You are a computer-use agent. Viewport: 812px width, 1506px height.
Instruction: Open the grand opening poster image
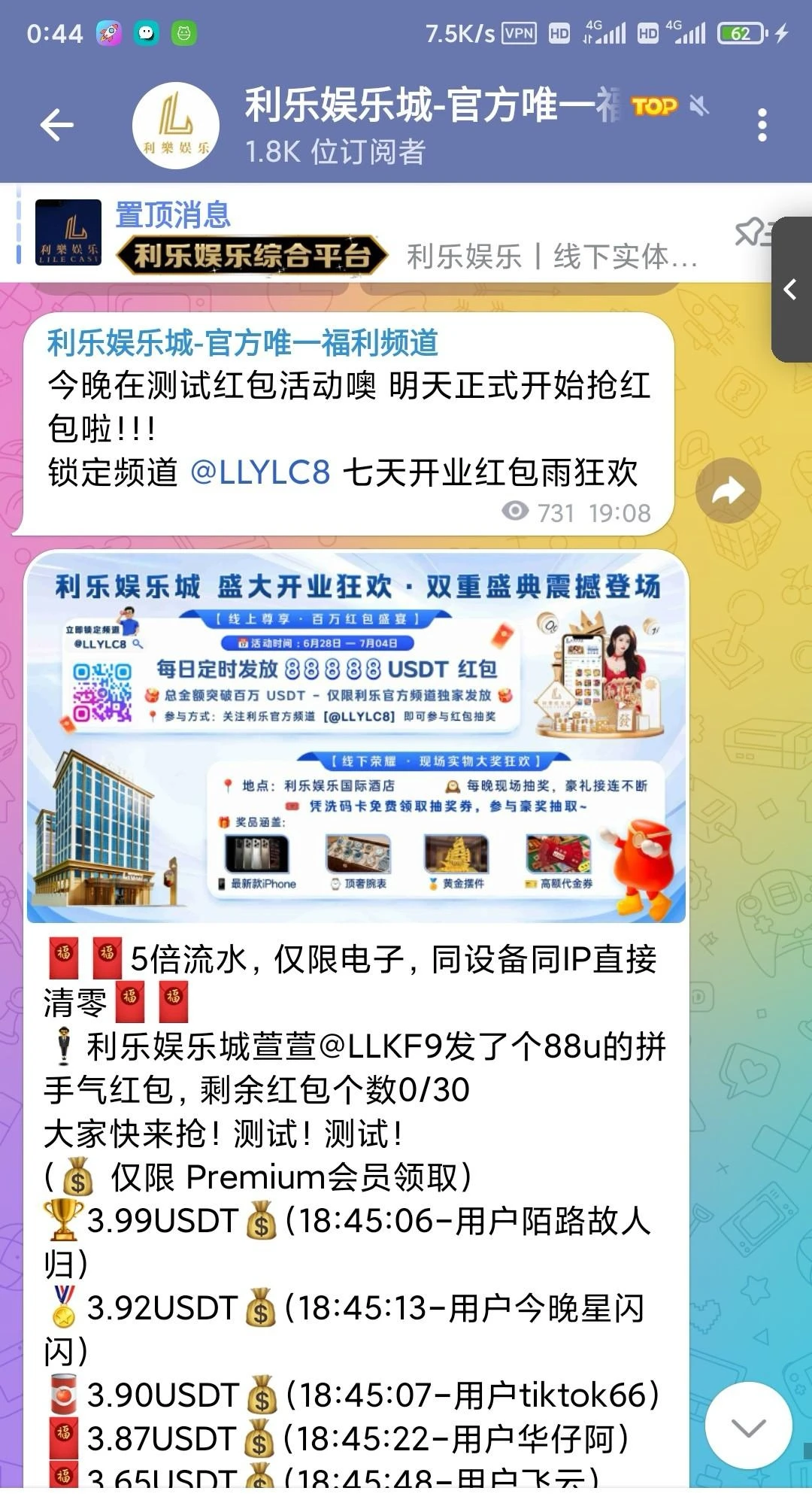click(356, 737)
